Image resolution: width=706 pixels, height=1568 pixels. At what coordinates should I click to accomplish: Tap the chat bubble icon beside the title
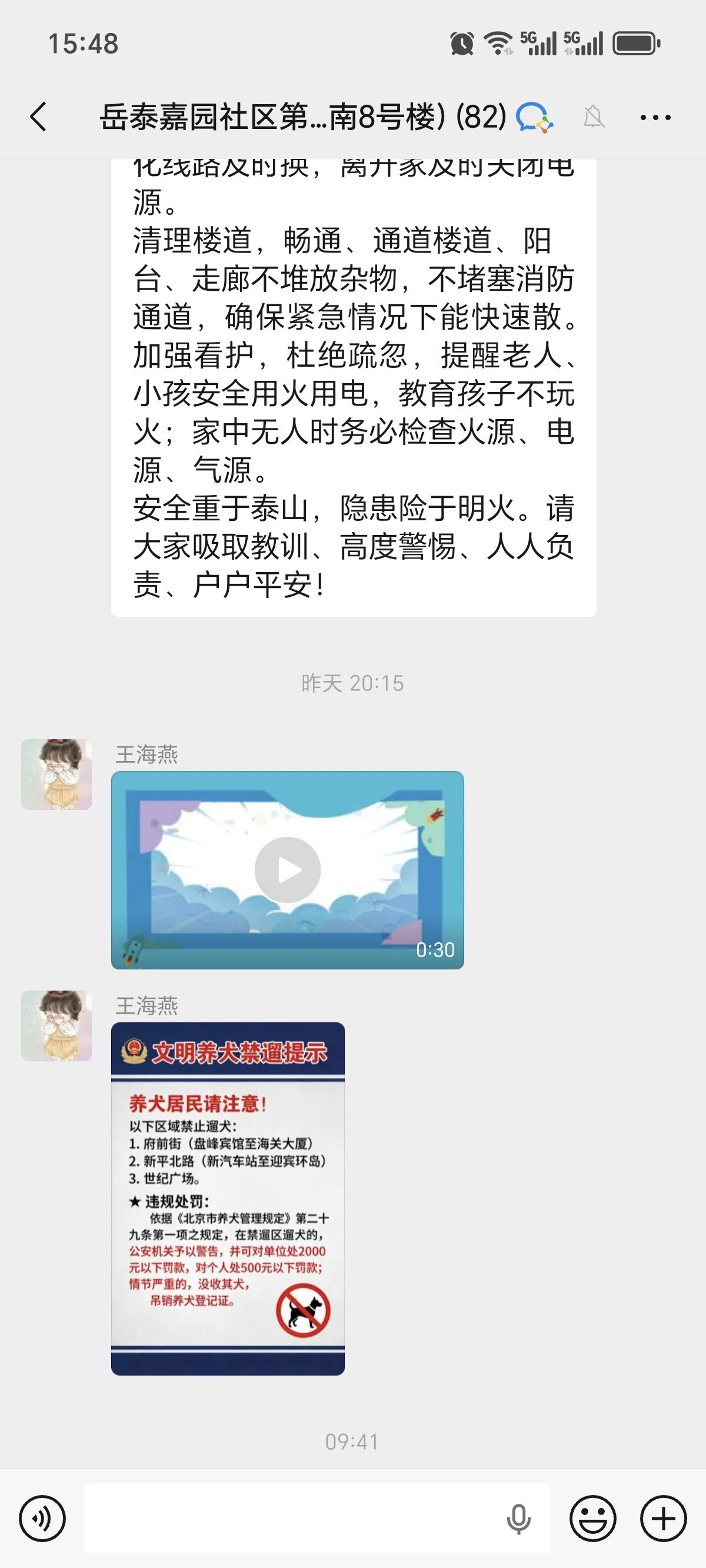534,117
